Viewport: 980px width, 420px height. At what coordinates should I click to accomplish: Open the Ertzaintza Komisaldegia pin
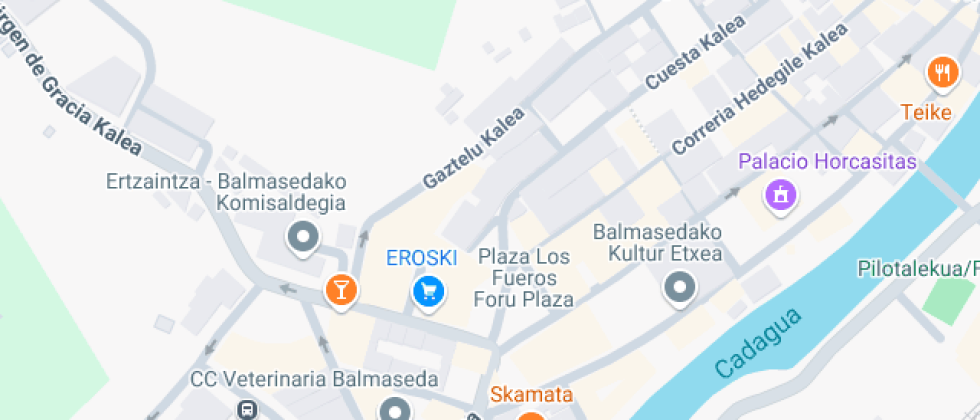pos(303,238)
